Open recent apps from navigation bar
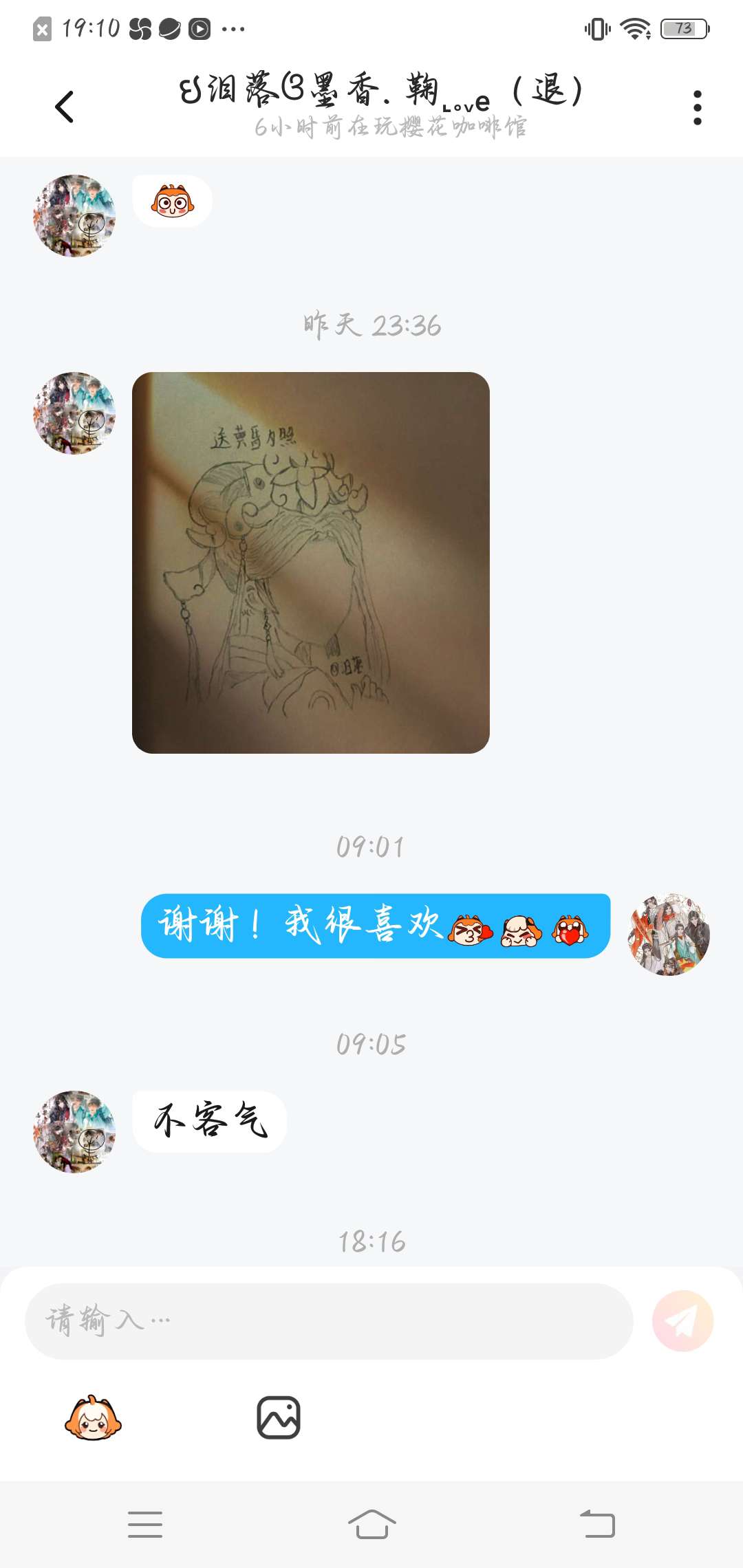743x1568 pixels. pos(145,1524)
